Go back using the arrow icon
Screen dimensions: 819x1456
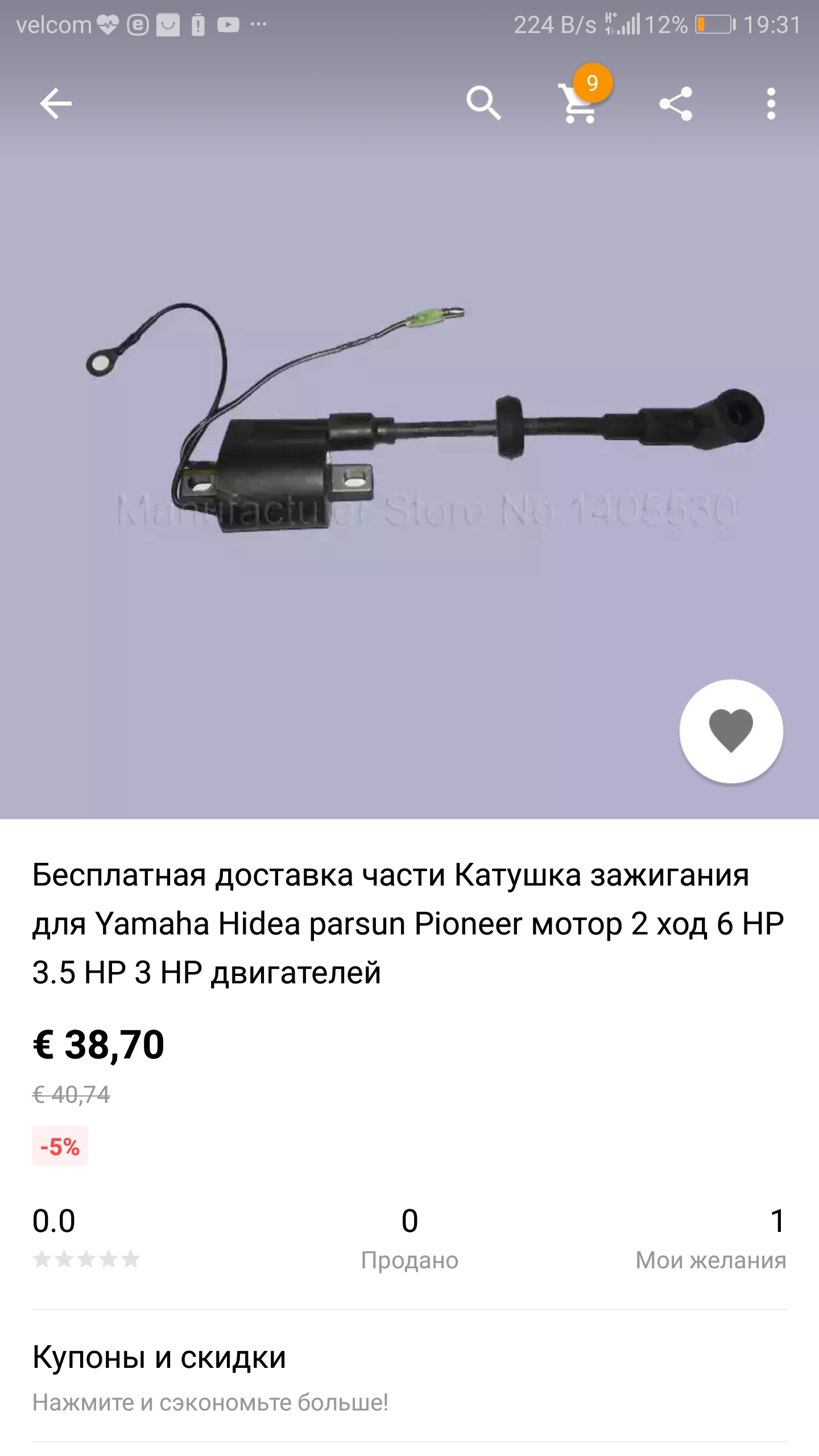pos(56,104)
